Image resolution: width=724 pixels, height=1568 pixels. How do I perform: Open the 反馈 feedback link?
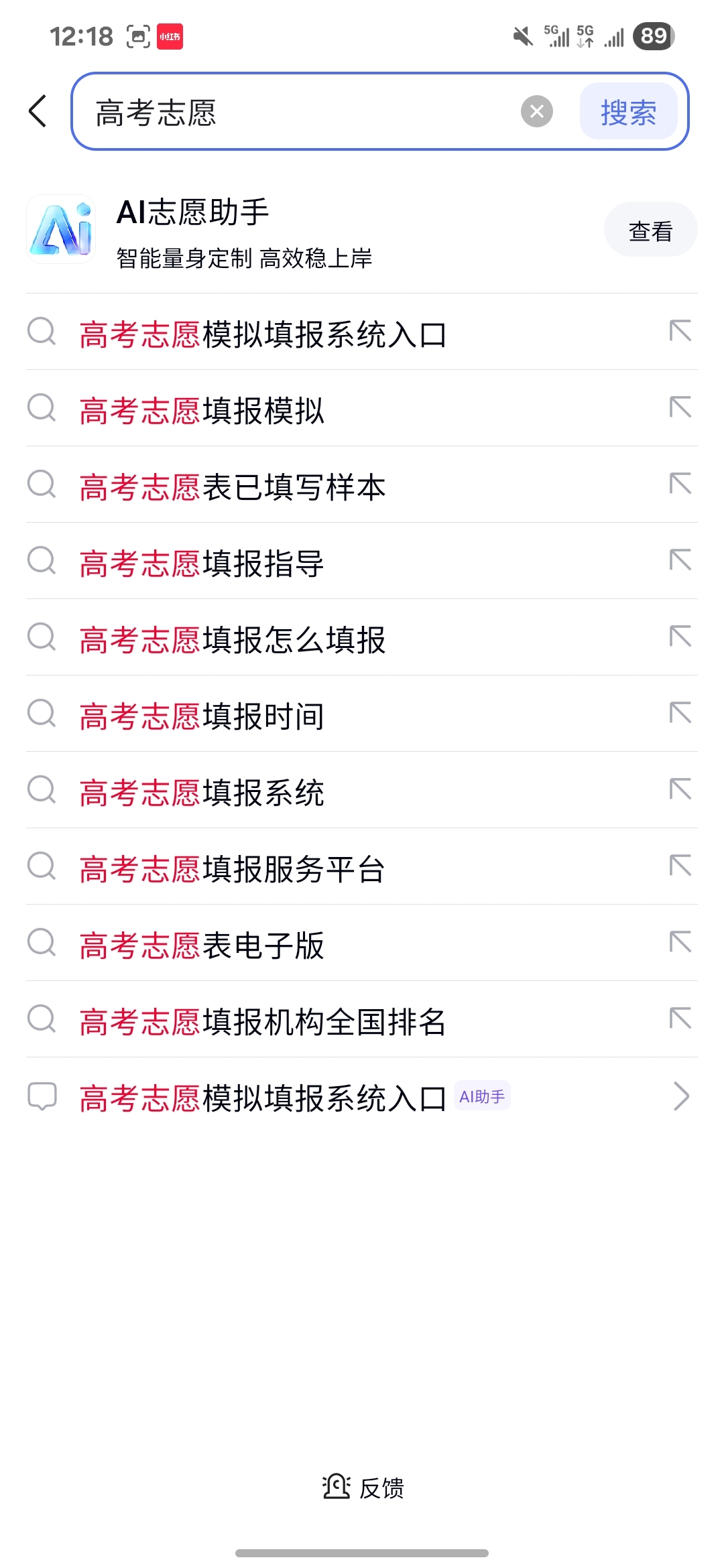[363, 1488]
